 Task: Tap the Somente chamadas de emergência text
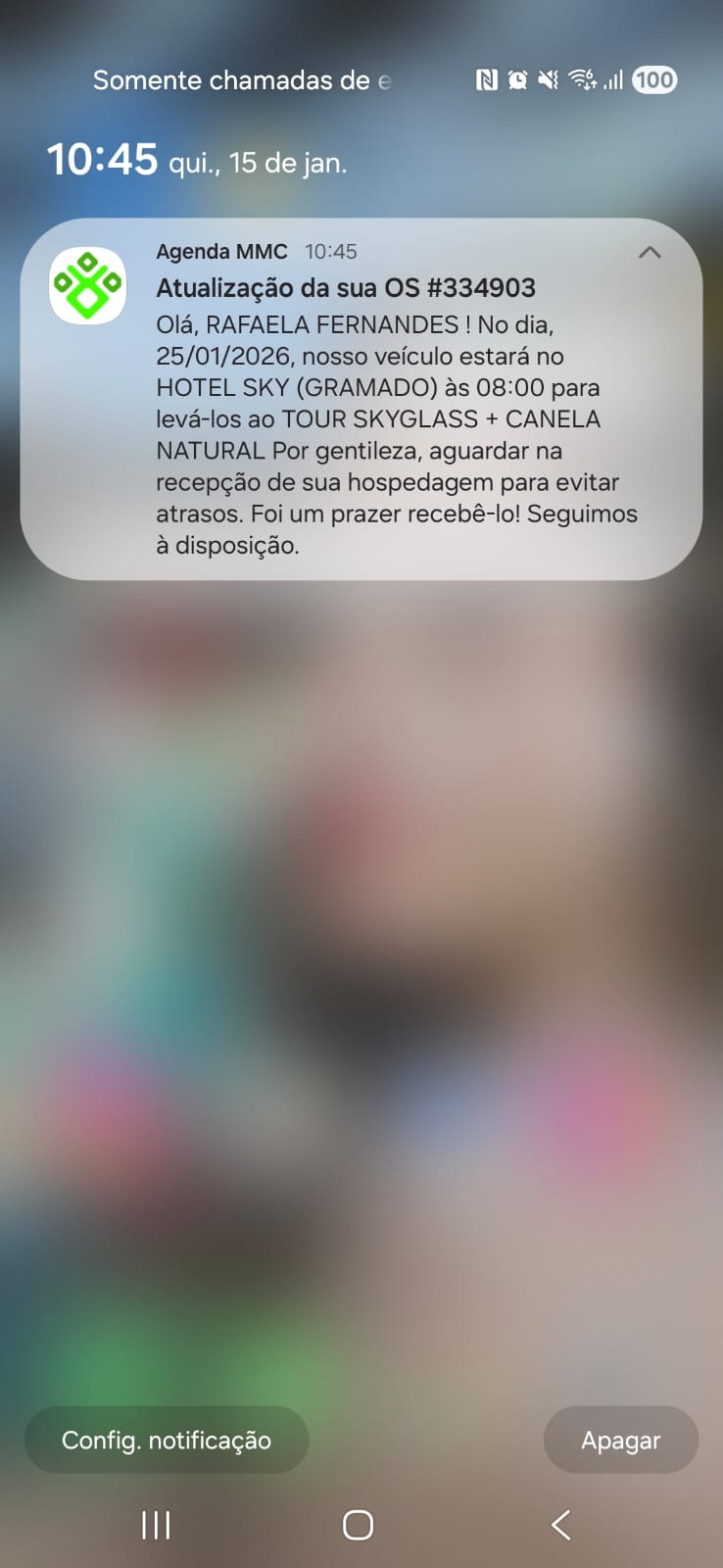(x=242, y=80)
